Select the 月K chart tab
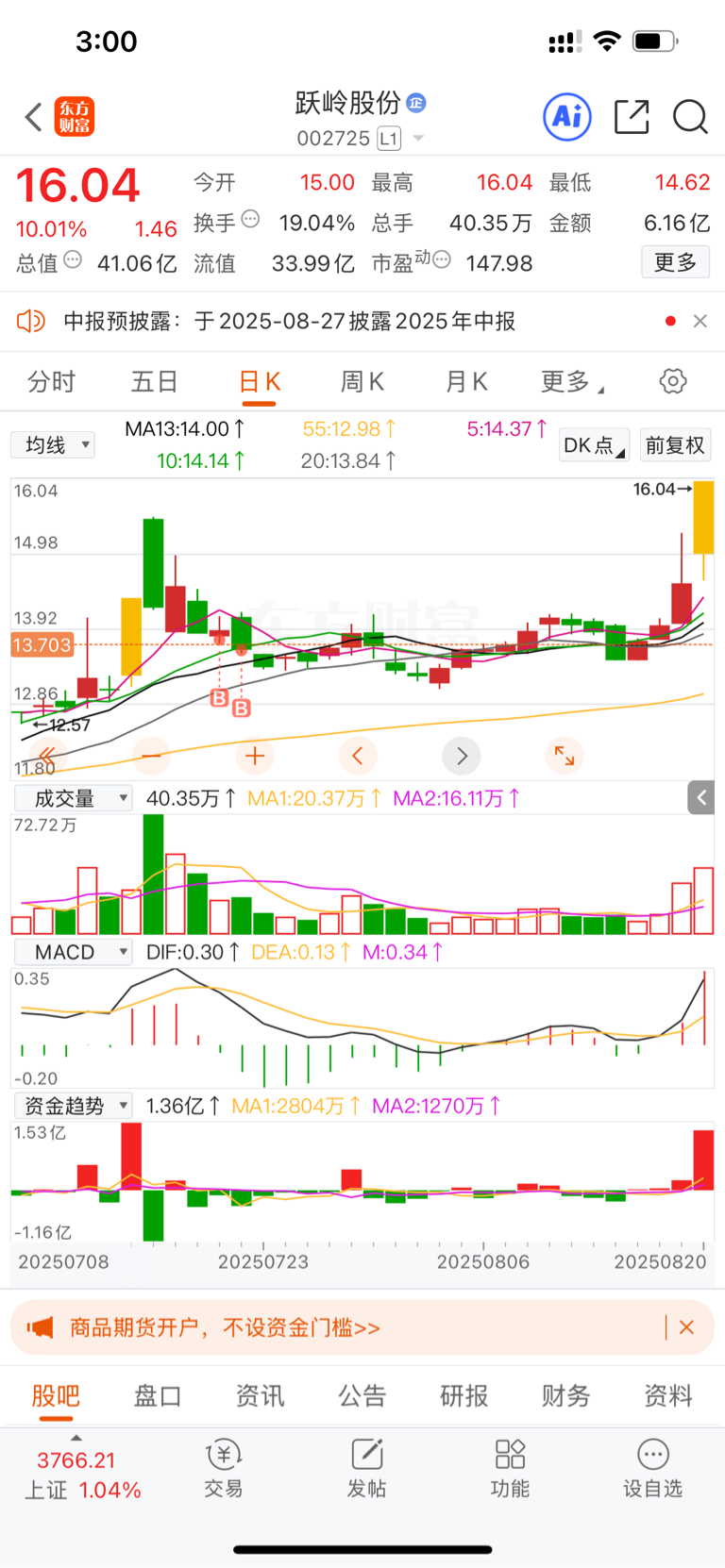 [x=466, y=382]
